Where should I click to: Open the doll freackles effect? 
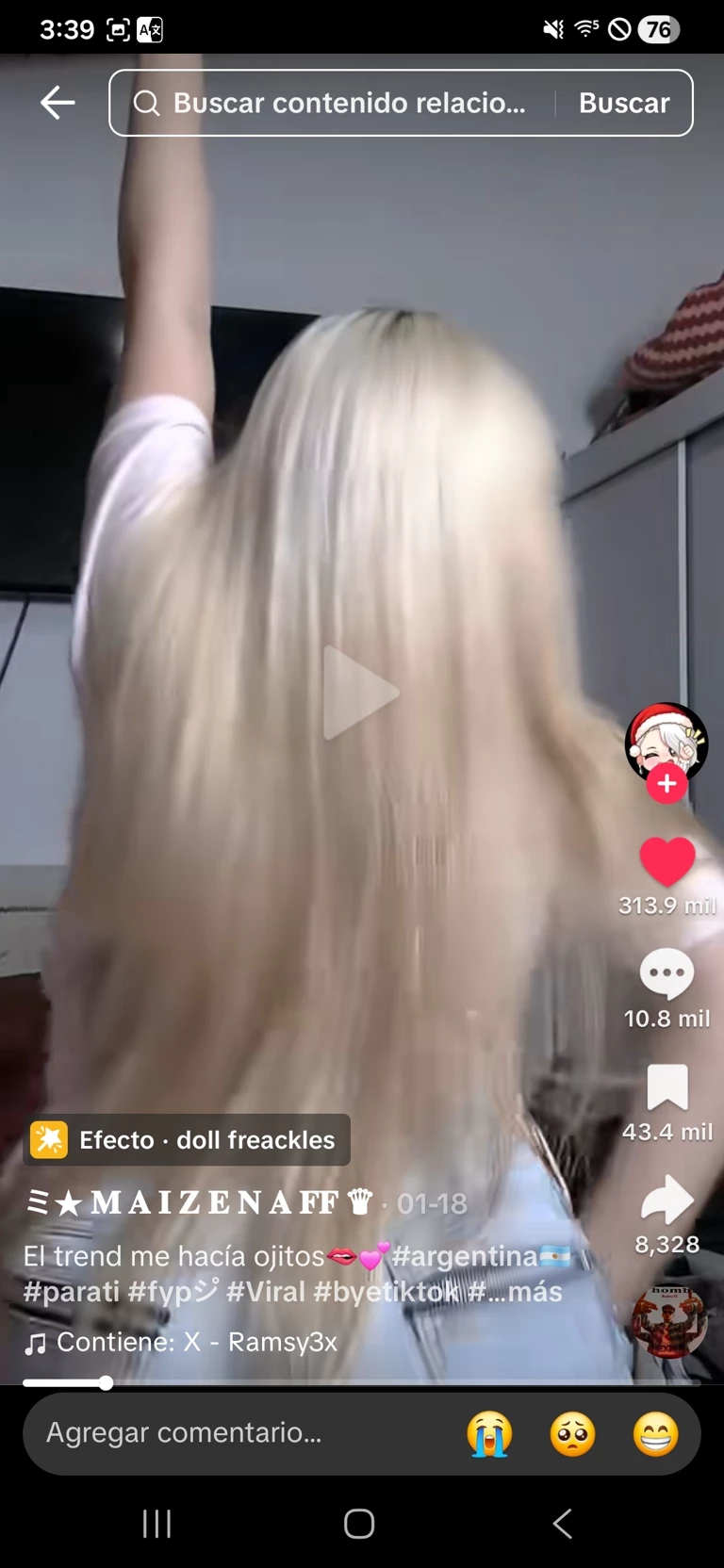188,1140
